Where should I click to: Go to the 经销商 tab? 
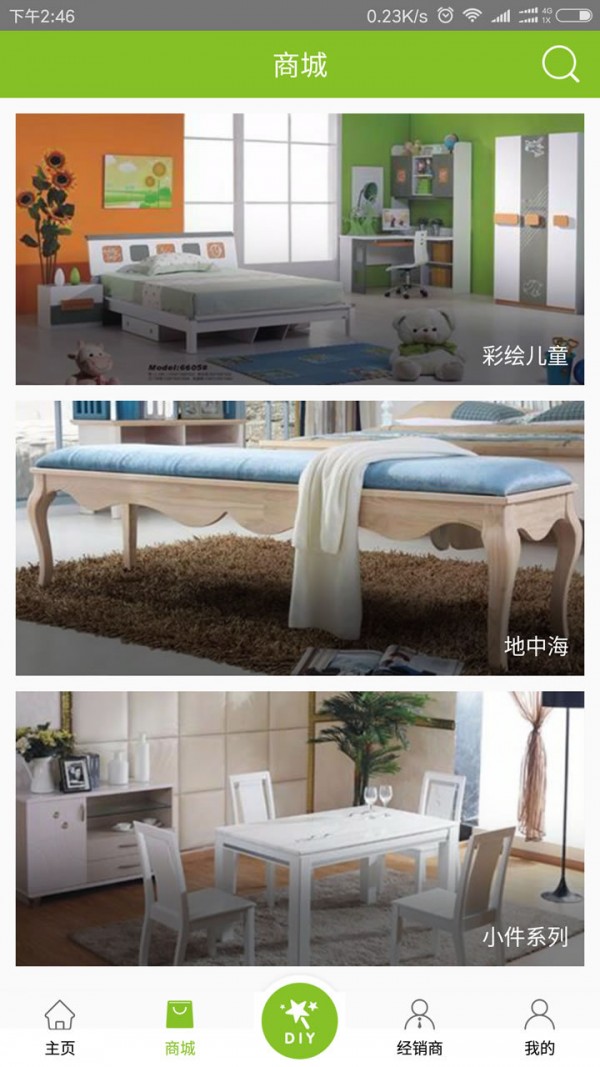[x=419, y=1027]
